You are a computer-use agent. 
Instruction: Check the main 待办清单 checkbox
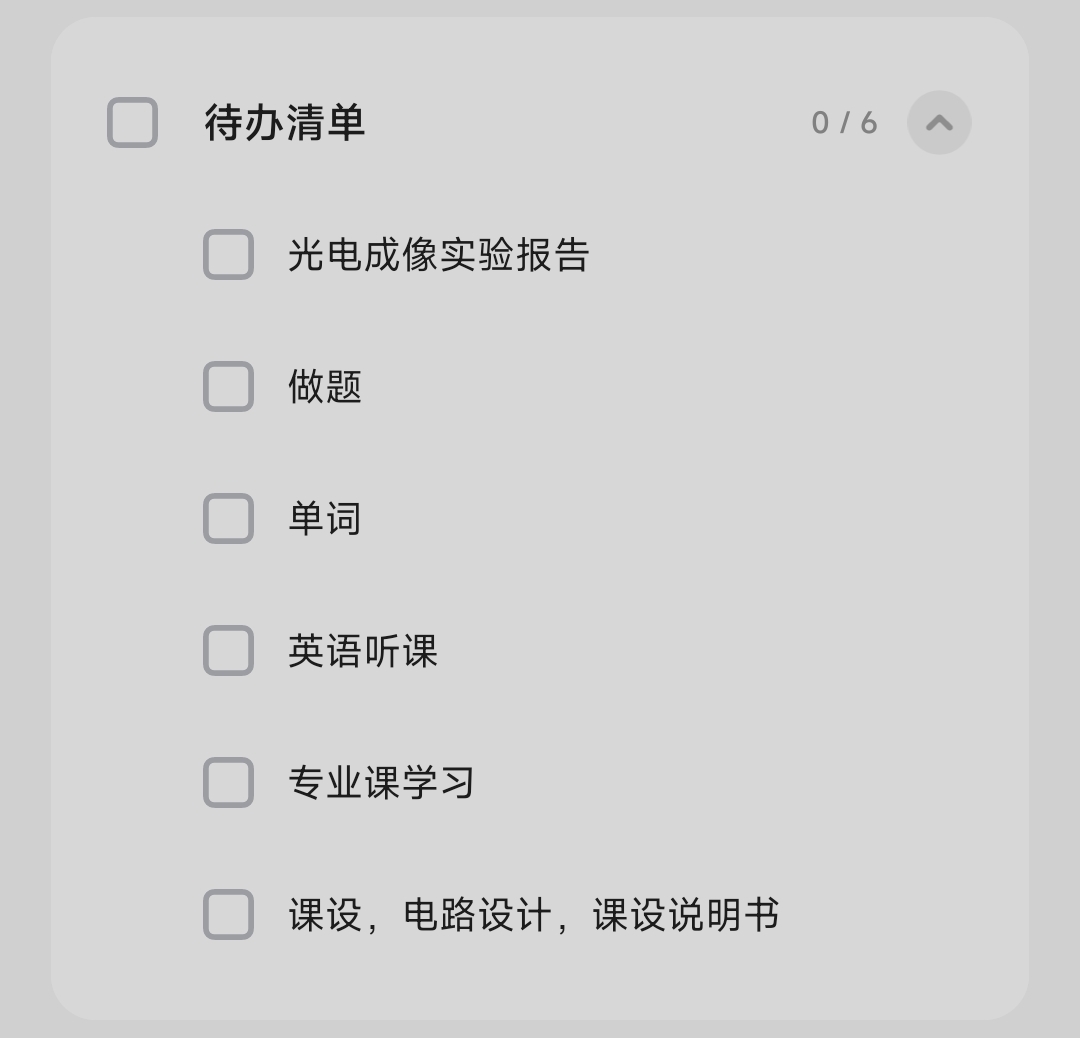[132, 123]
